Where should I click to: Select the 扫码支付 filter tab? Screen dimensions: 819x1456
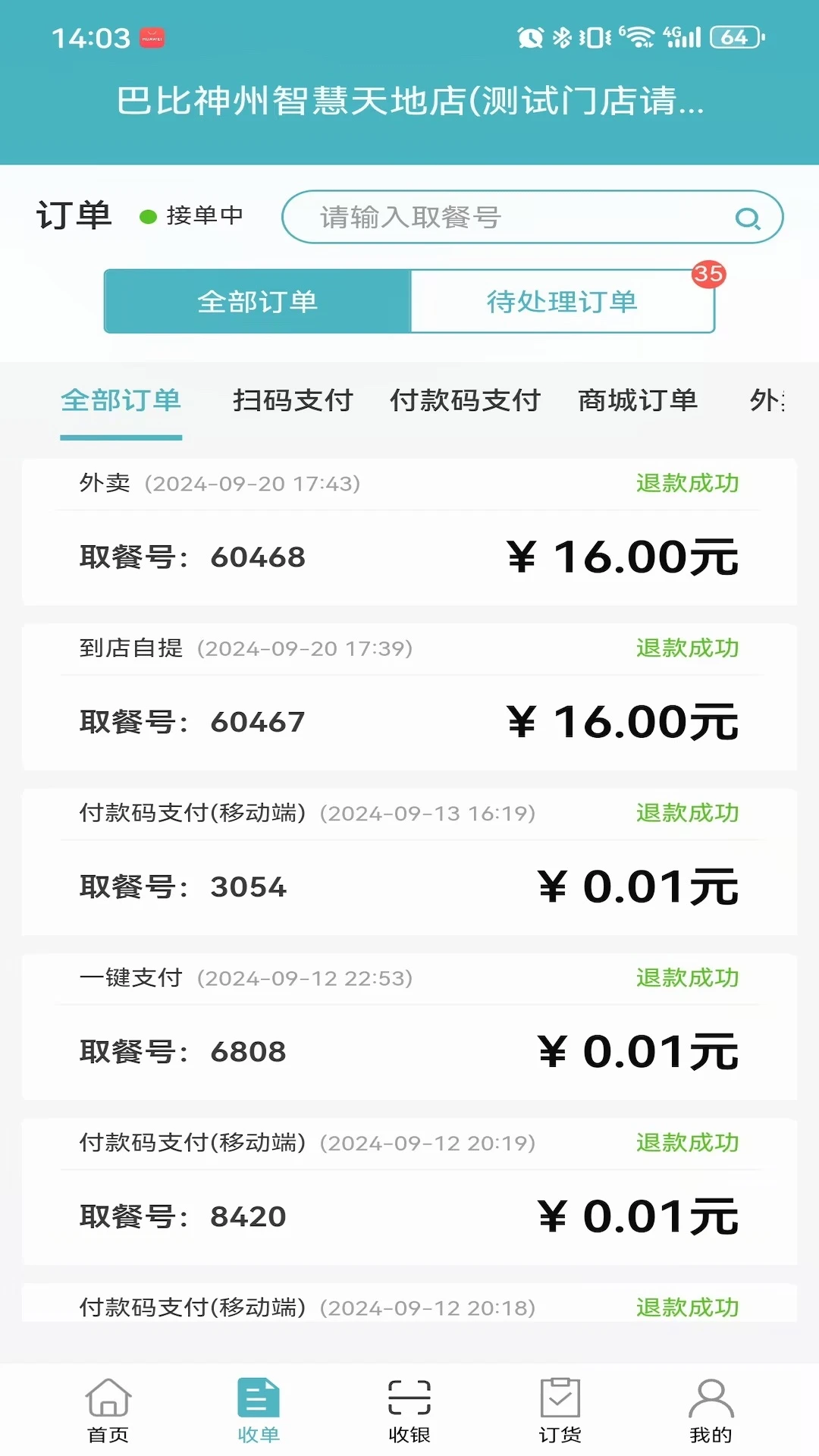click(x=293, y=401)
